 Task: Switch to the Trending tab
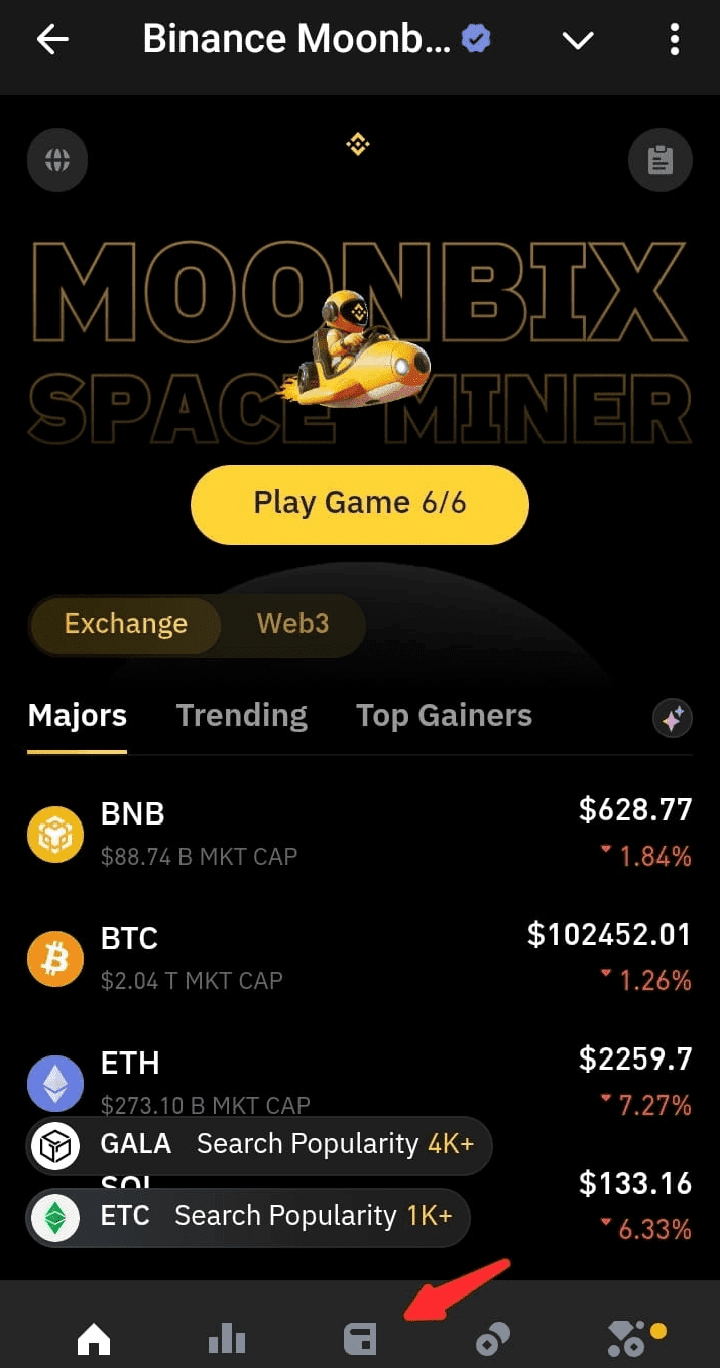[x=241, y=716]
